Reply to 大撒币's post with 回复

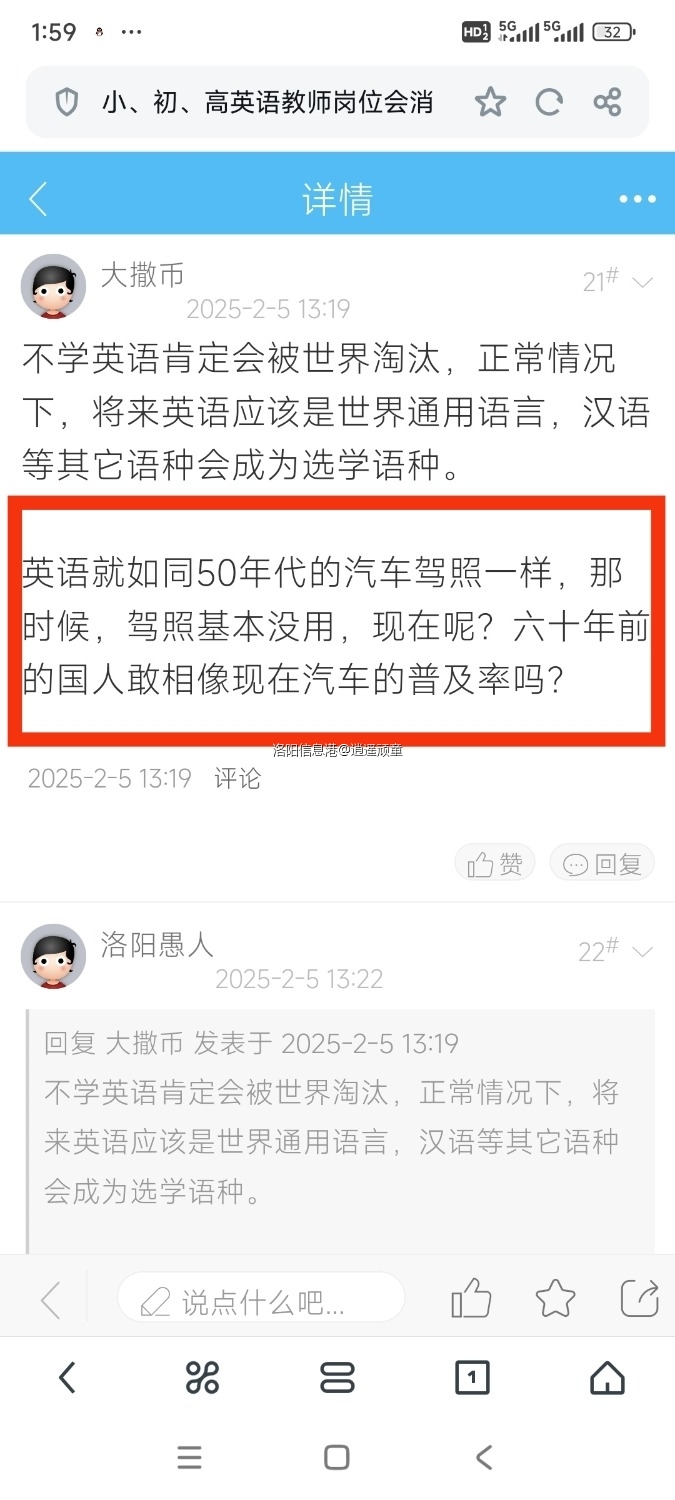click(x=602, y=864)
